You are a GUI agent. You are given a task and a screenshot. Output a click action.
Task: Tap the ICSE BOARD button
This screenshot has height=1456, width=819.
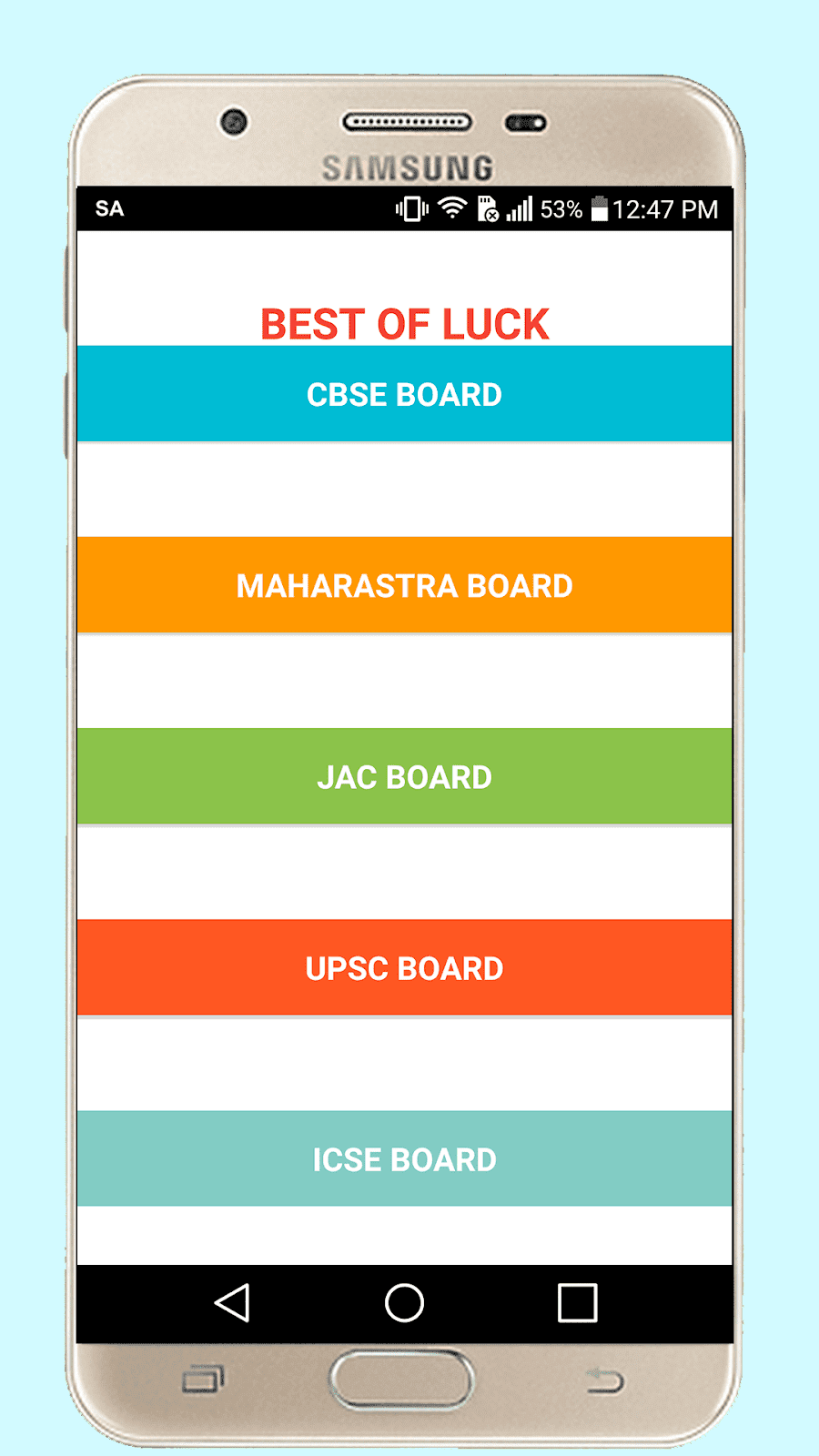[404, 1158]
